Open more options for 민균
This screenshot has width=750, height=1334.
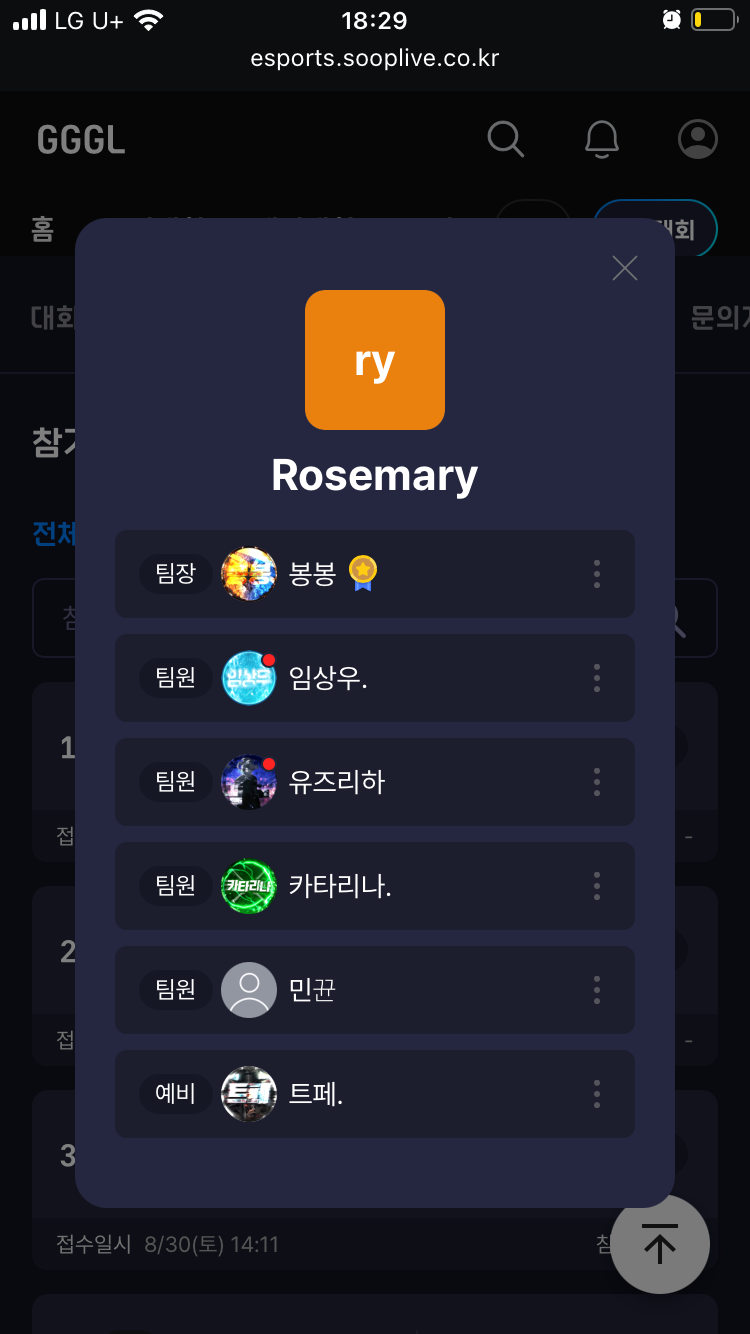pyautogui.click(x=597, y=990)
